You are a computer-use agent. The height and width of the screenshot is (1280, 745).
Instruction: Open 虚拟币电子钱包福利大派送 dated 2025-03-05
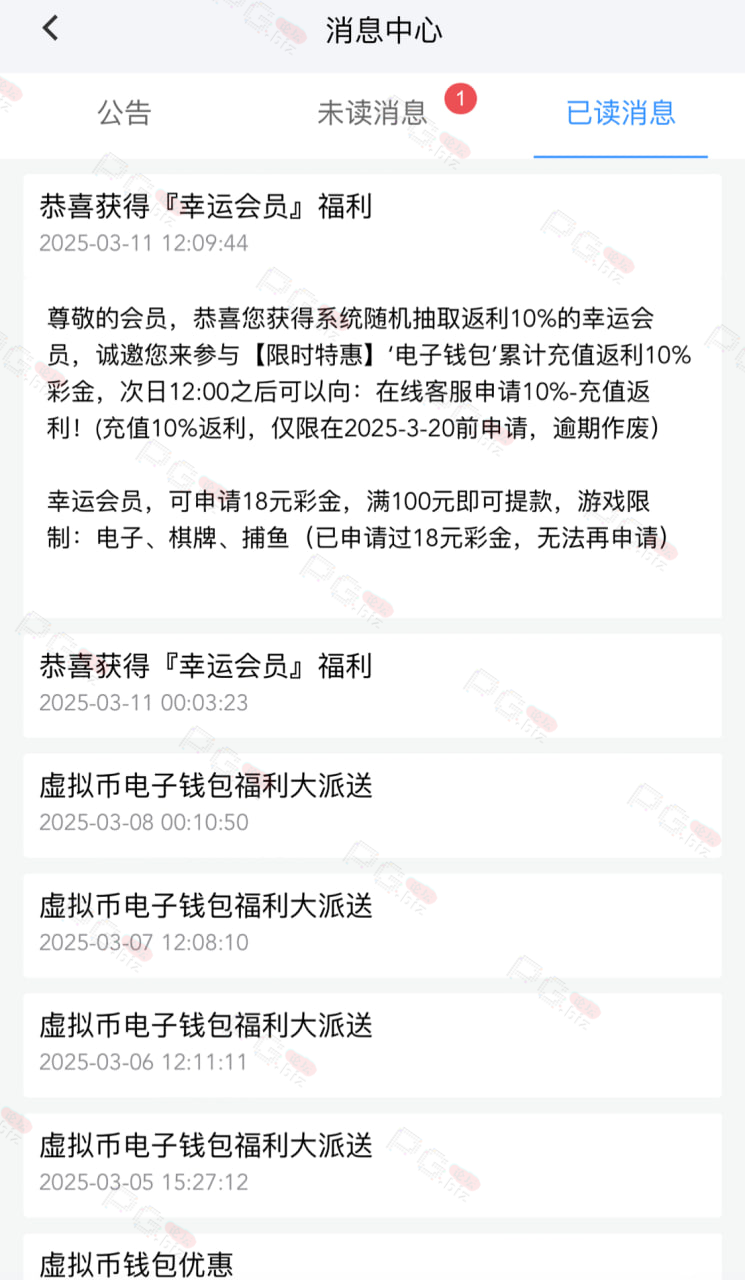[372, 1165]
